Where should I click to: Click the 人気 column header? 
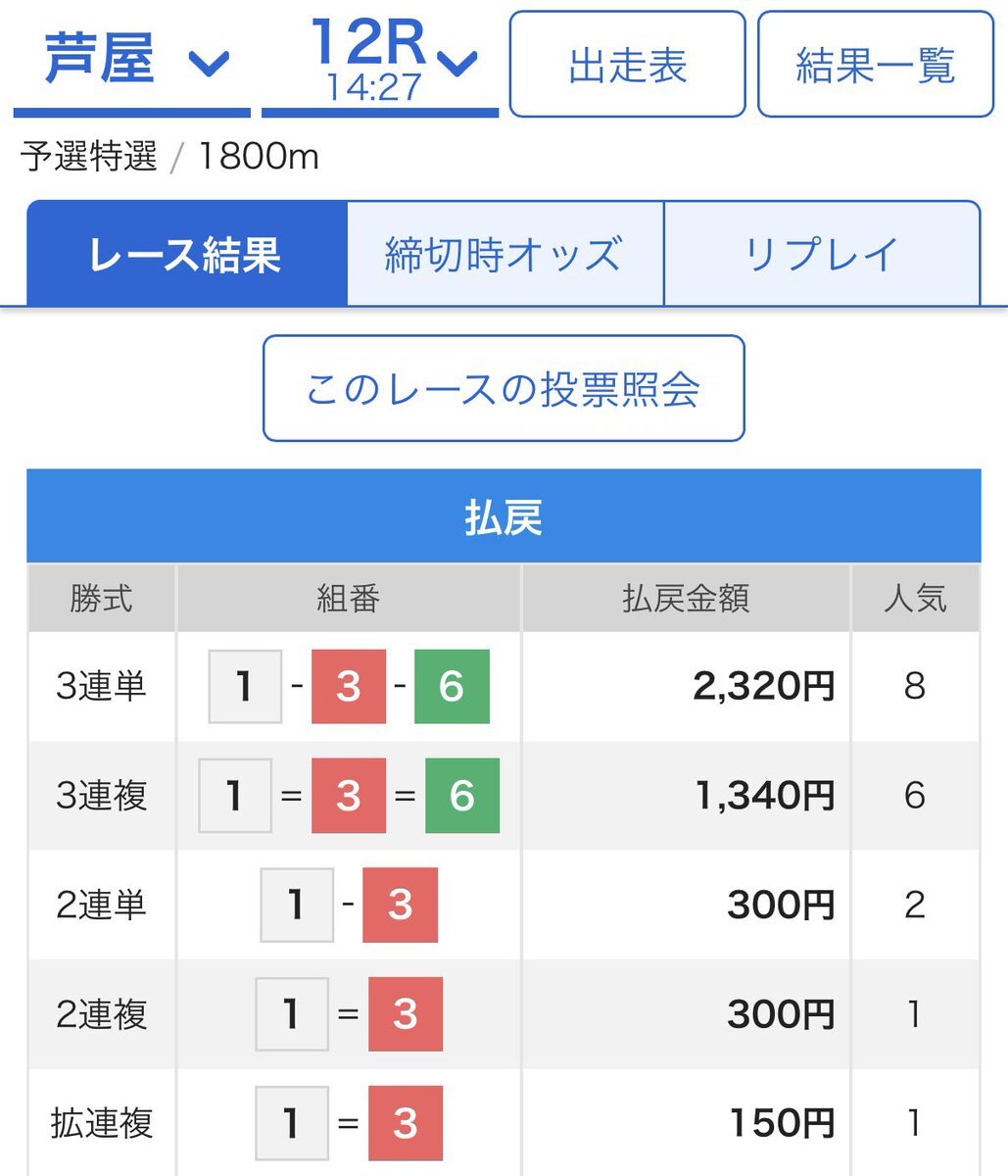tap(915, 599)
